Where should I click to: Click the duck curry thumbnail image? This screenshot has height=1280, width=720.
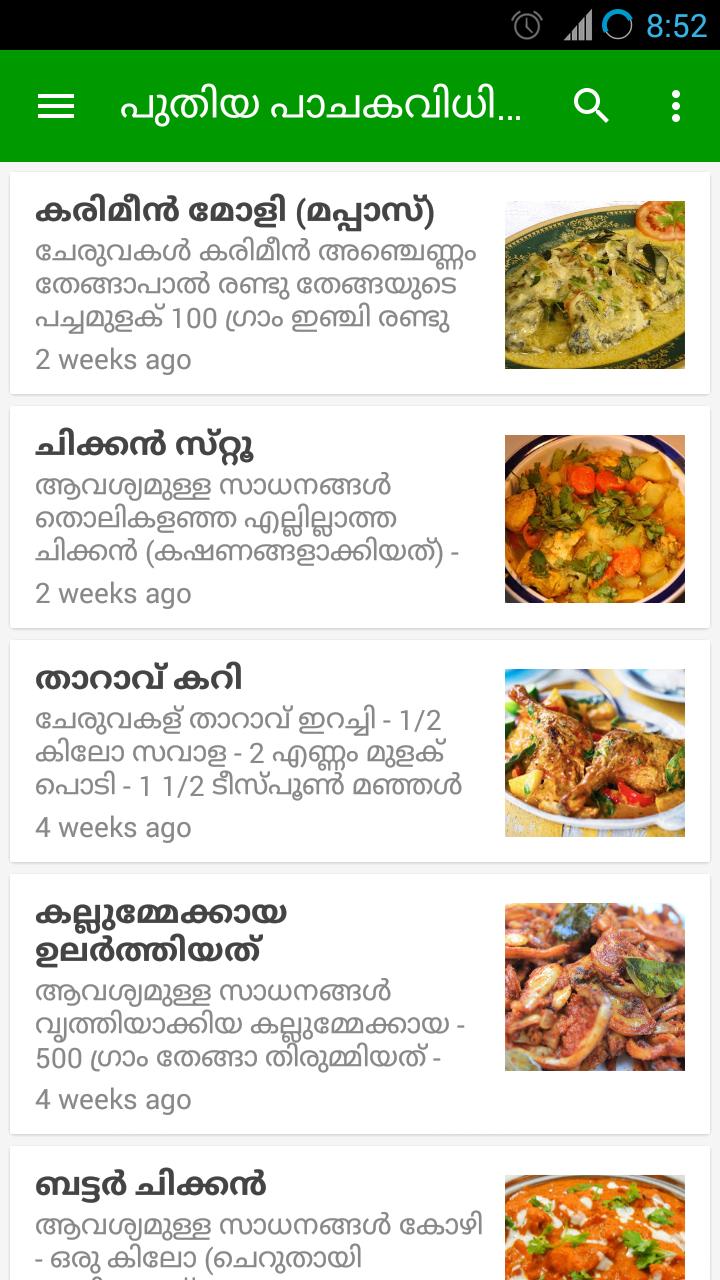(x=594, y=751)
